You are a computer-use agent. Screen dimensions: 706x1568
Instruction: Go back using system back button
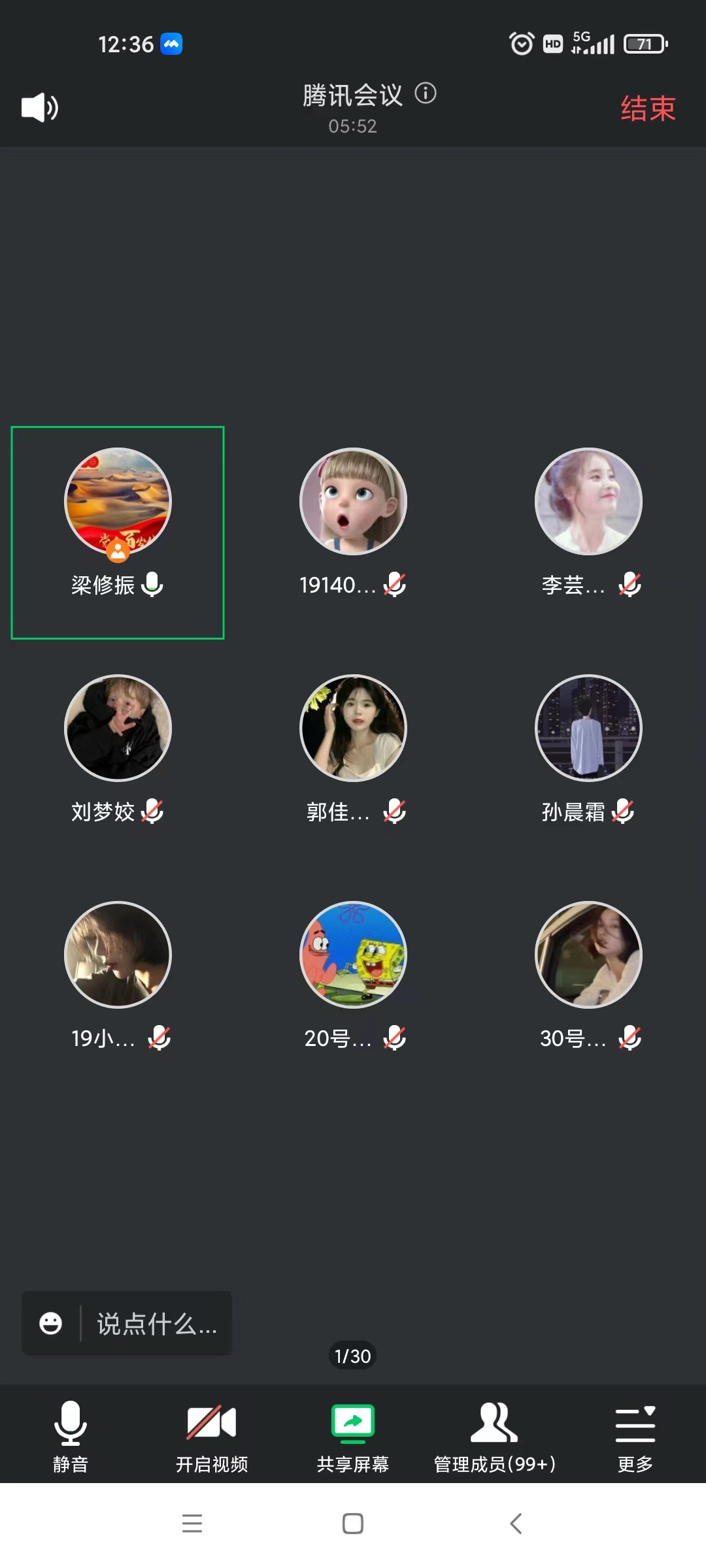click(516, 1523)
